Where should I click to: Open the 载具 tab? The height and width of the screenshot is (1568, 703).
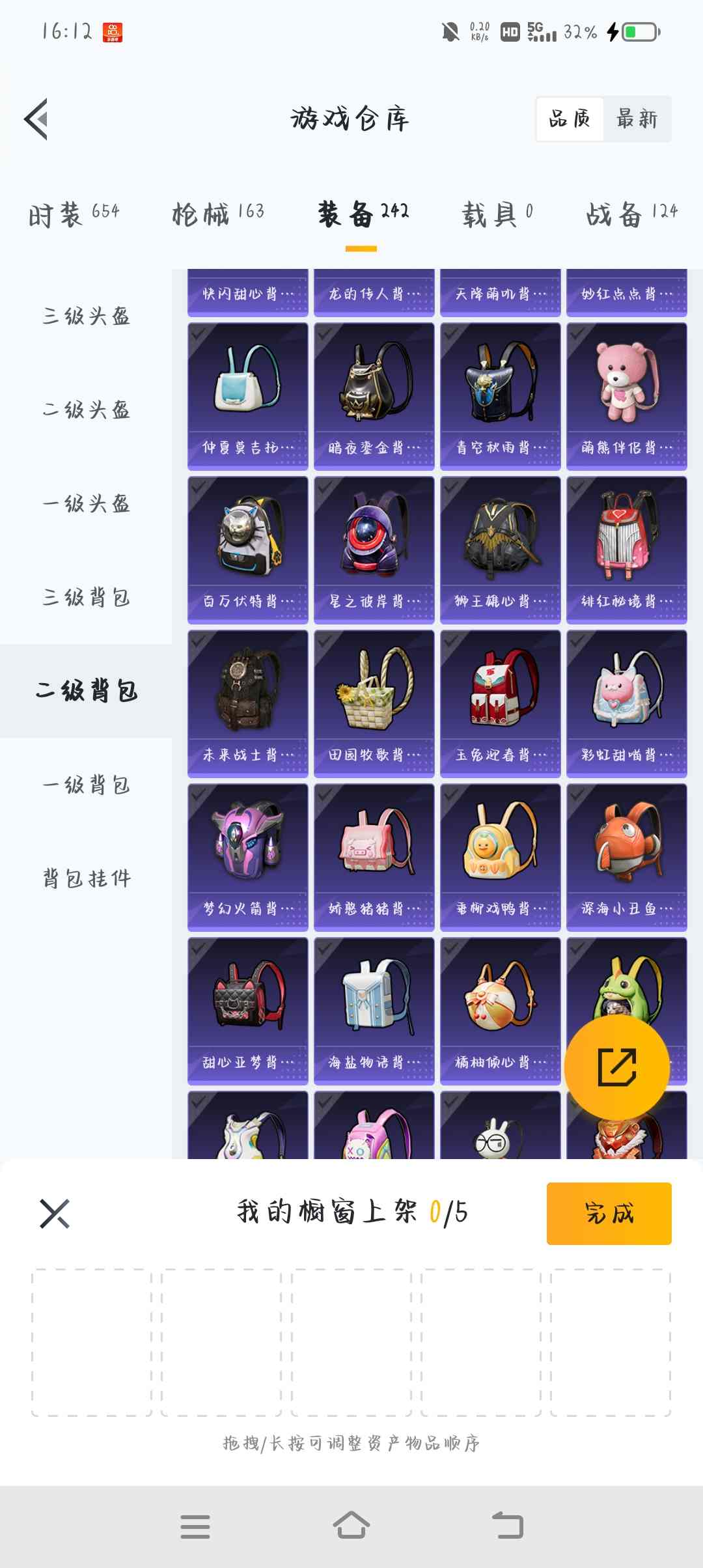(x=497, y=214)
